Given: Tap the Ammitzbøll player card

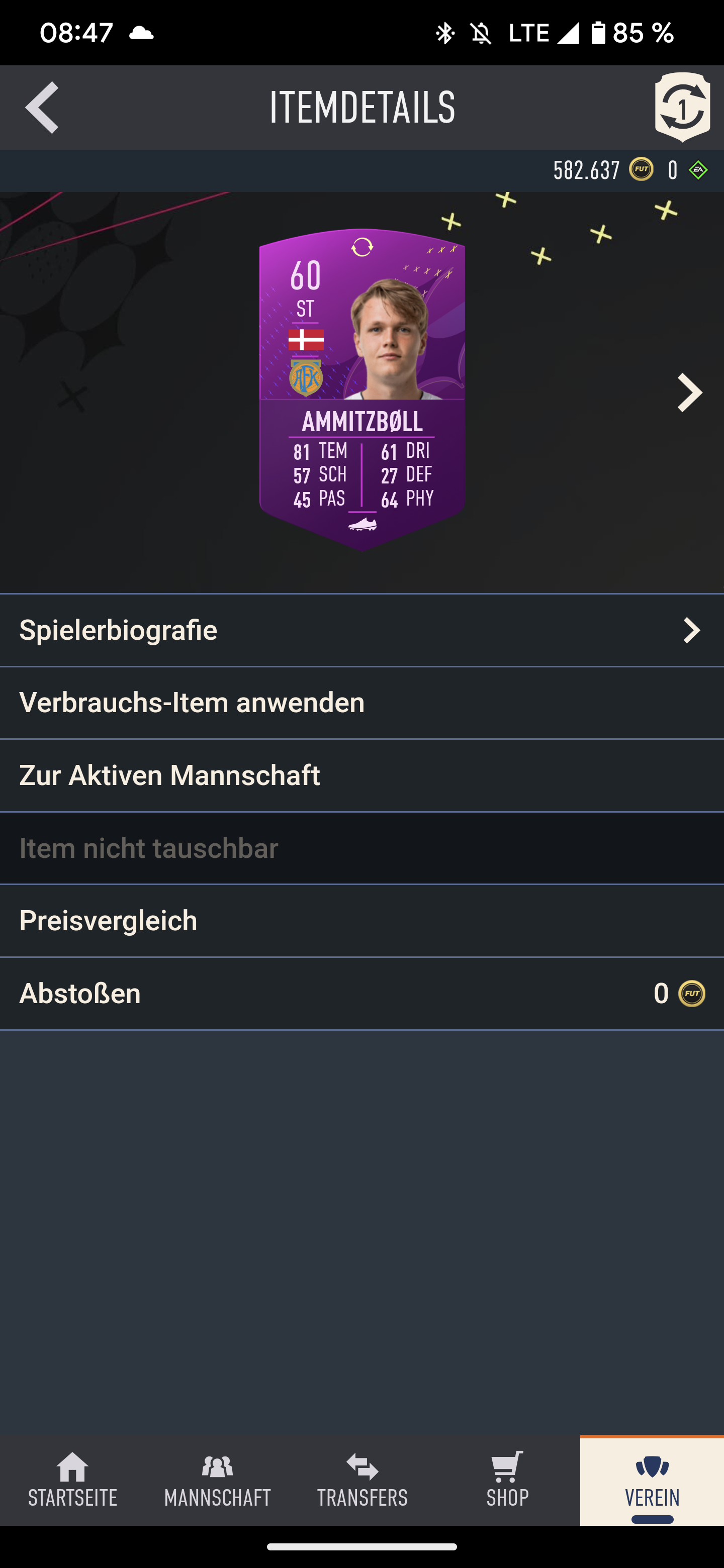Looking at the screenshot, I should click(x=363, y=389).
